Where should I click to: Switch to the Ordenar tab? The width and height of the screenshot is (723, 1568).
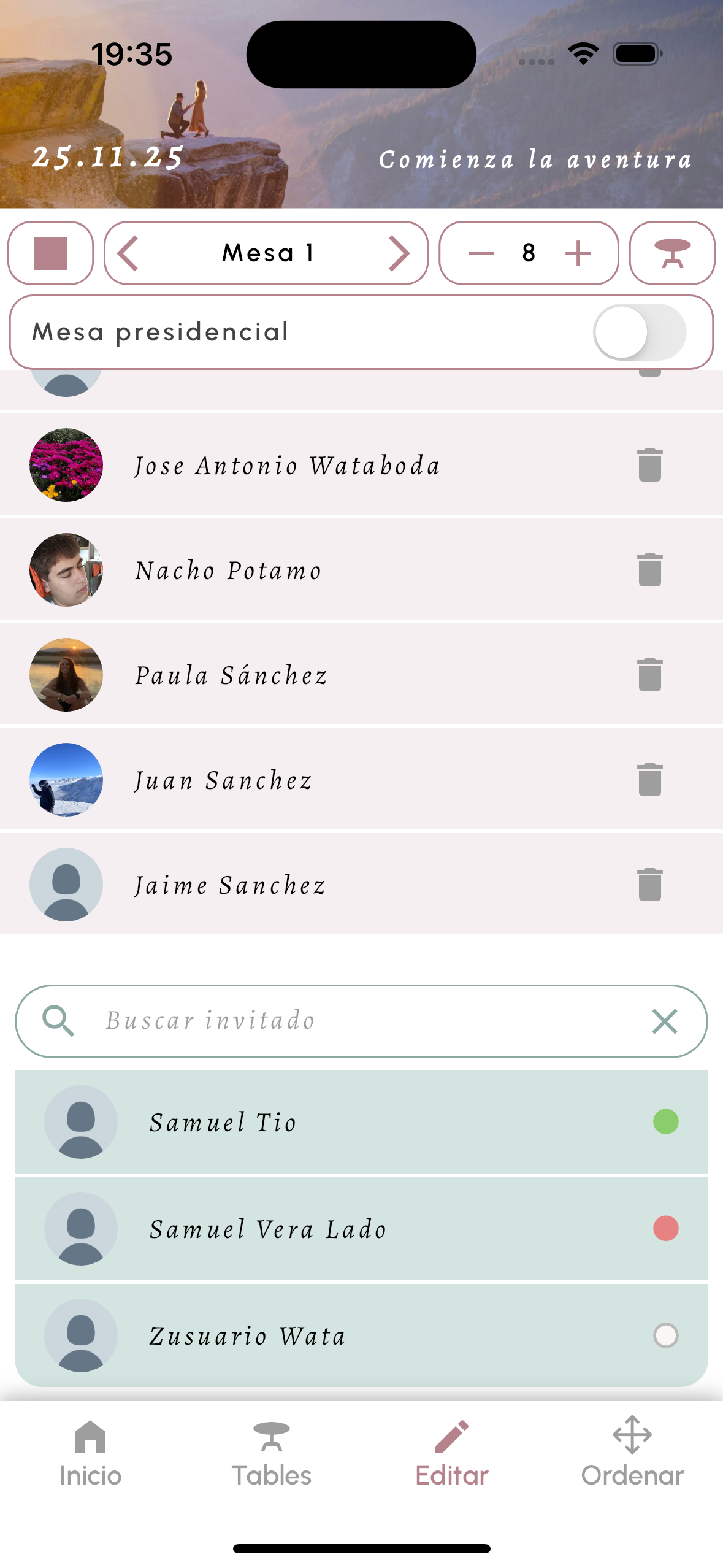tap(632, 1454)
